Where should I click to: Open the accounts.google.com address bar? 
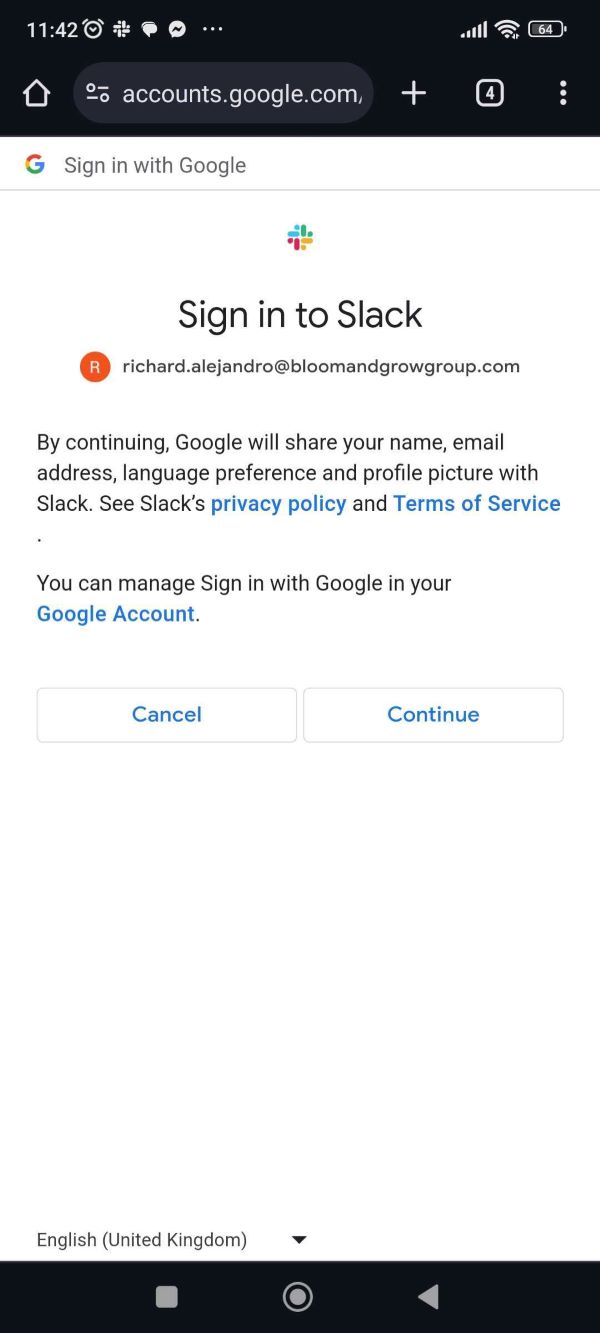tap(240, 94)
